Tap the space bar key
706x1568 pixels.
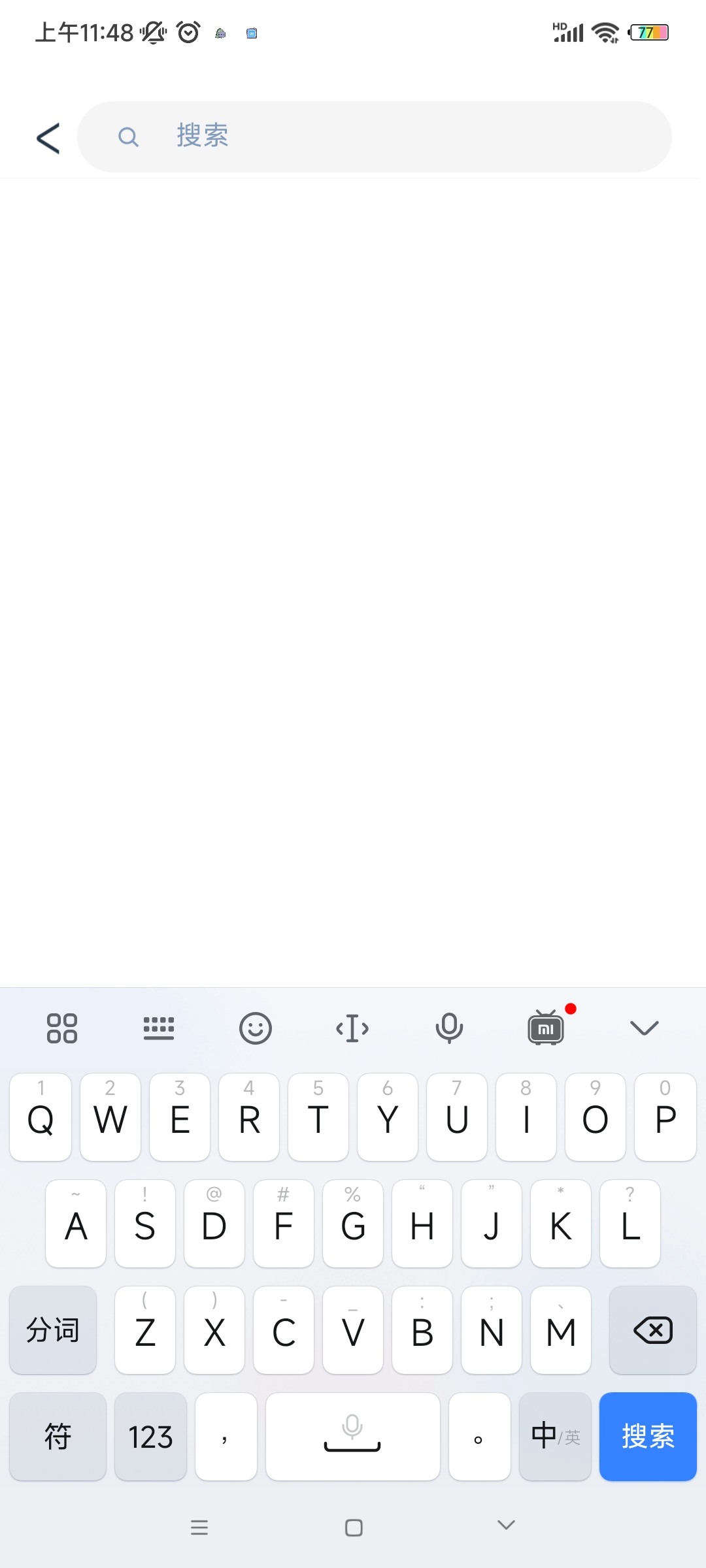352,1436
